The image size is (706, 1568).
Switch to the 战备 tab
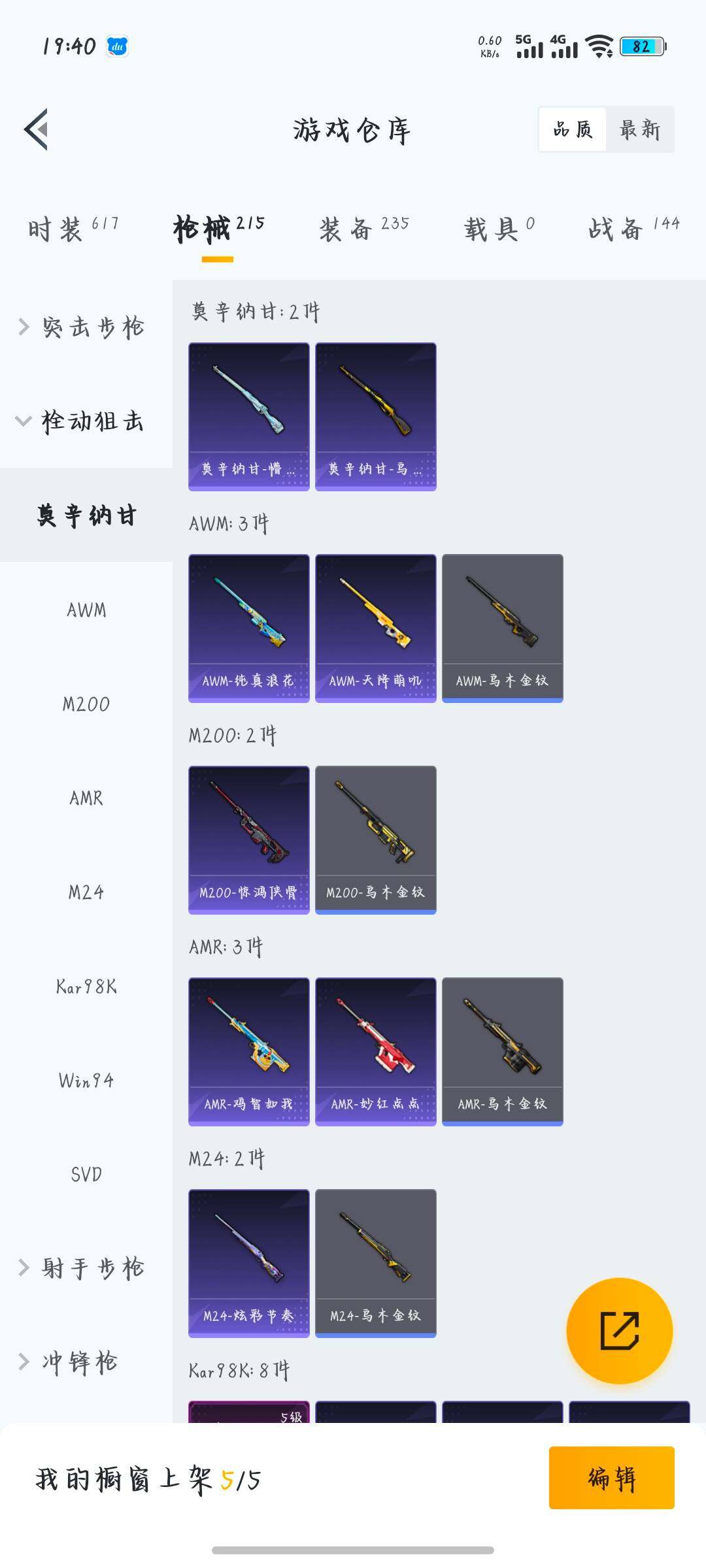(633, 229)
